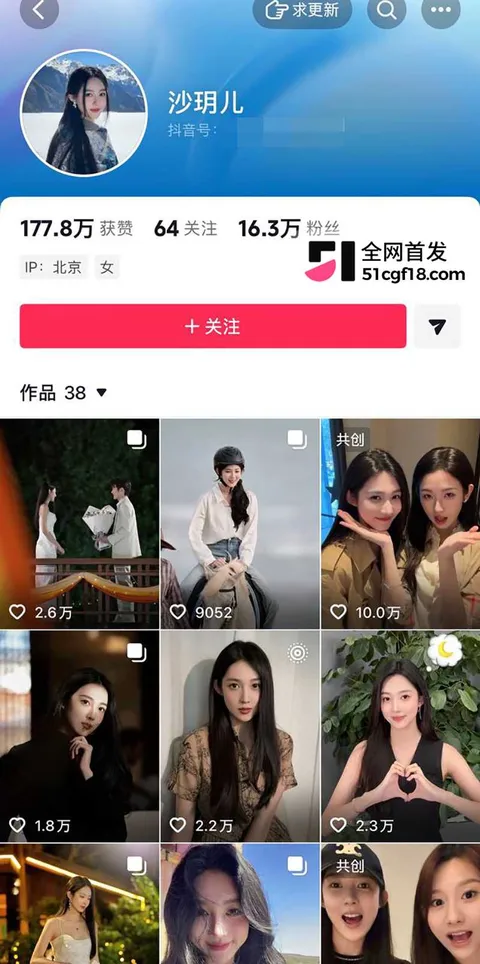Expand the 作品 38 sorting dropdown
The height and width of the screenshot is (964, 480).
click(x=63, y=392)
